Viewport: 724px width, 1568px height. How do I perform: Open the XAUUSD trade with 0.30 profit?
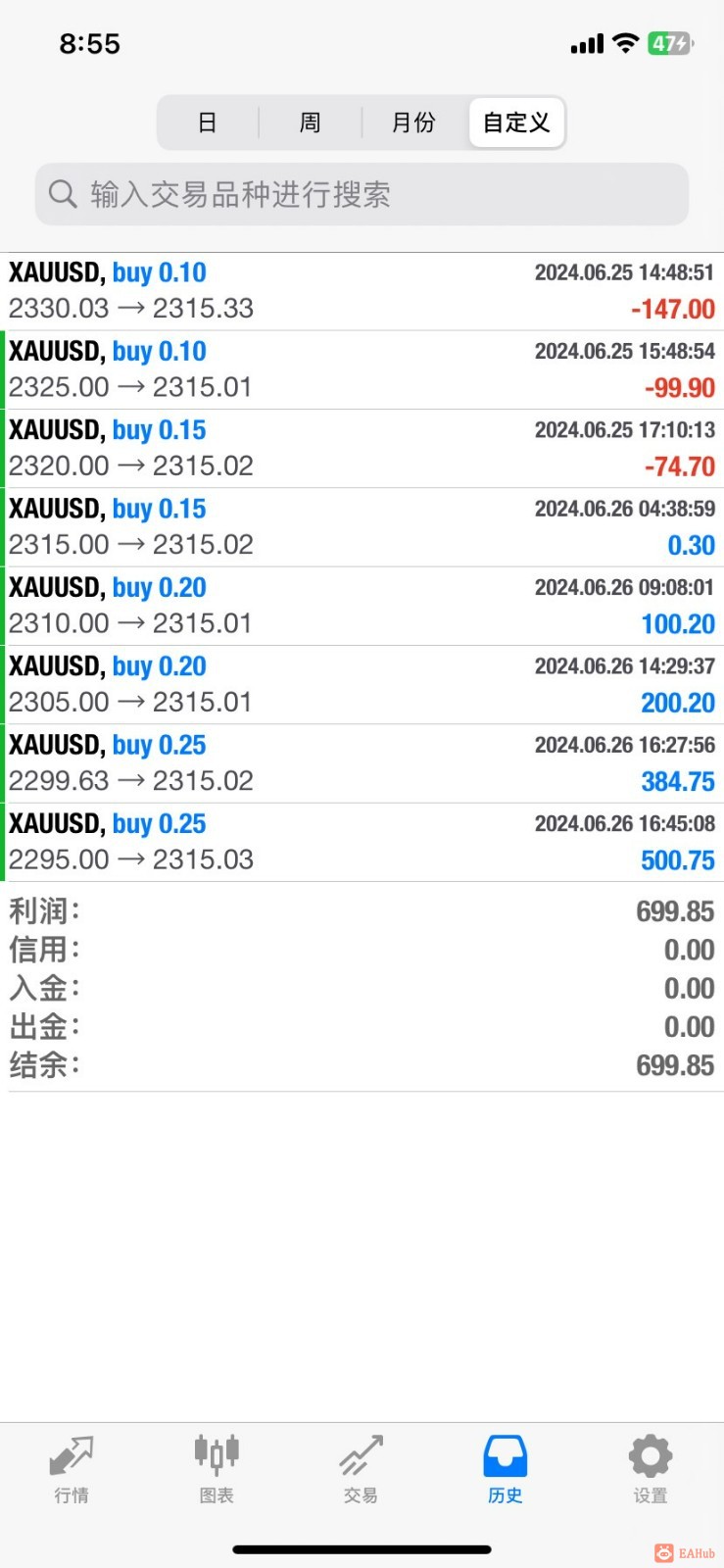coord(362,527)
